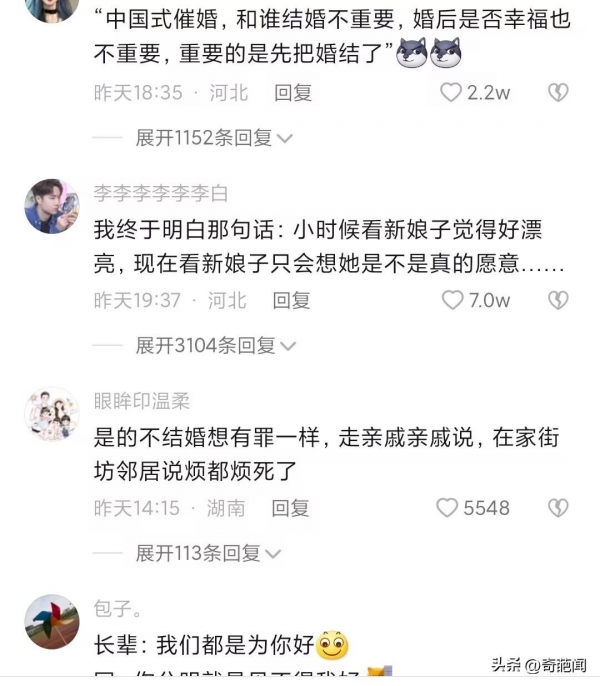Reply to 李李李李李李白's comment

[292, 300]
